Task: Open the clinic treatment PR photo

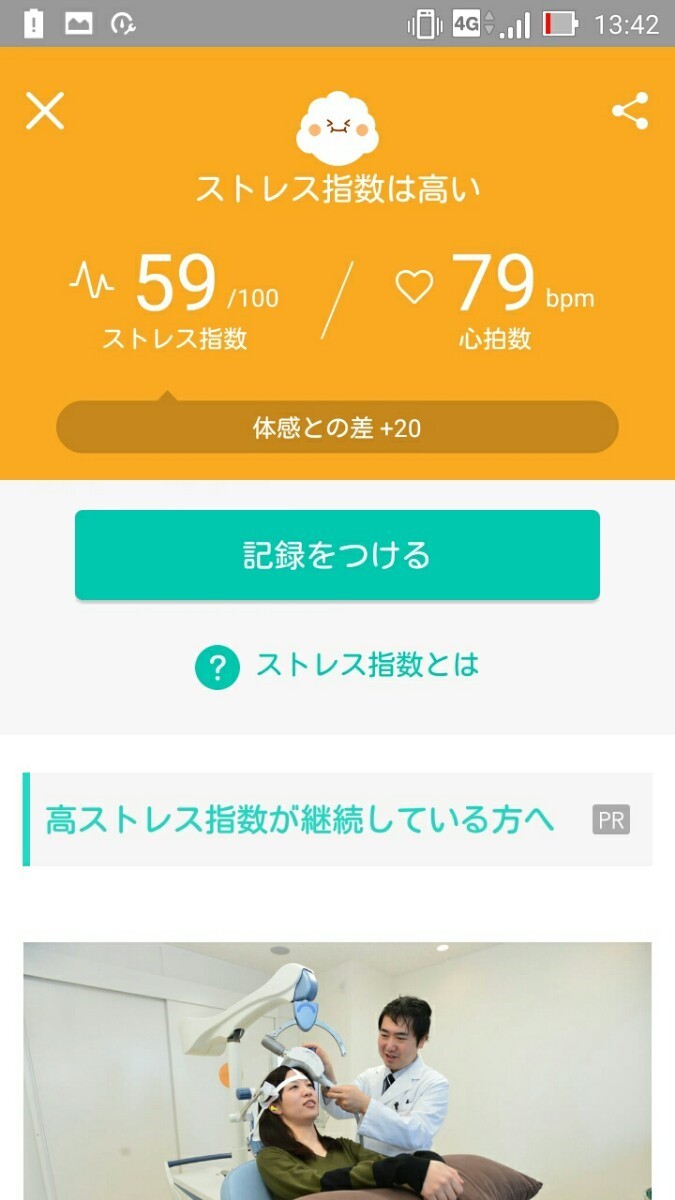Action: point(337,1070)
